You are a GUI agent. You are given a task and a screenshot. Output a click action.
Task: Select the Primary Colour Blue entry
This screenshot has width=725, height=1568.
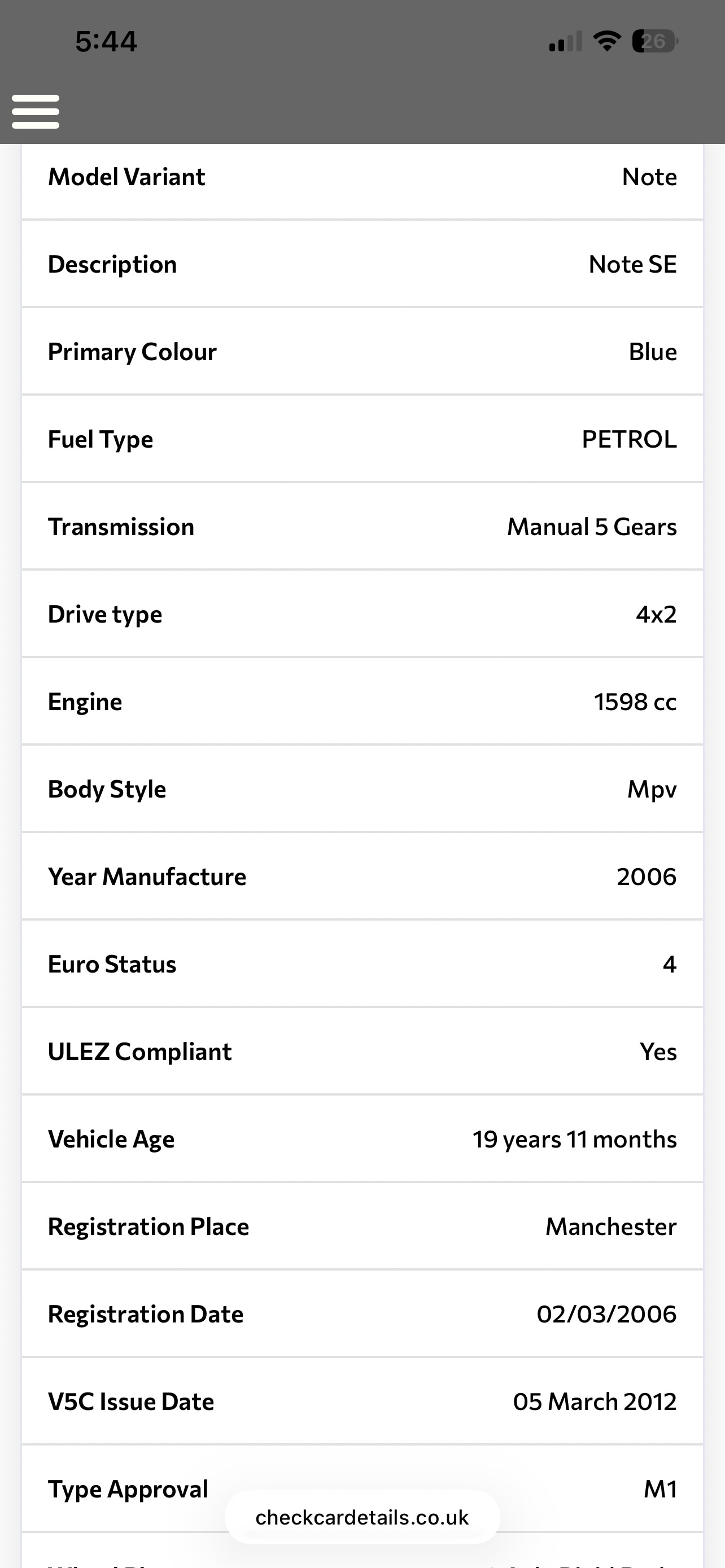361,351
